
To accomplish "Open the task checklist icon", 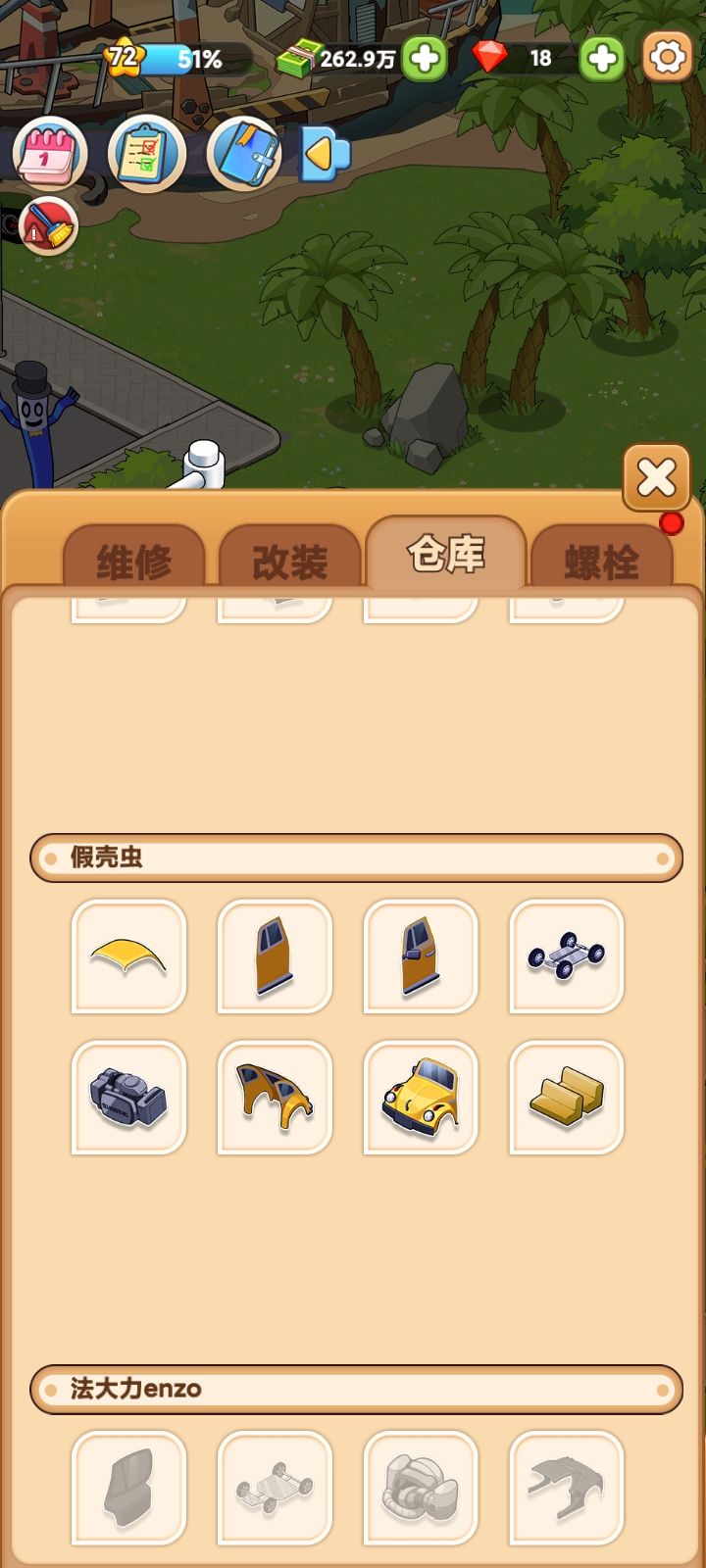I will [x=145, y=152].
